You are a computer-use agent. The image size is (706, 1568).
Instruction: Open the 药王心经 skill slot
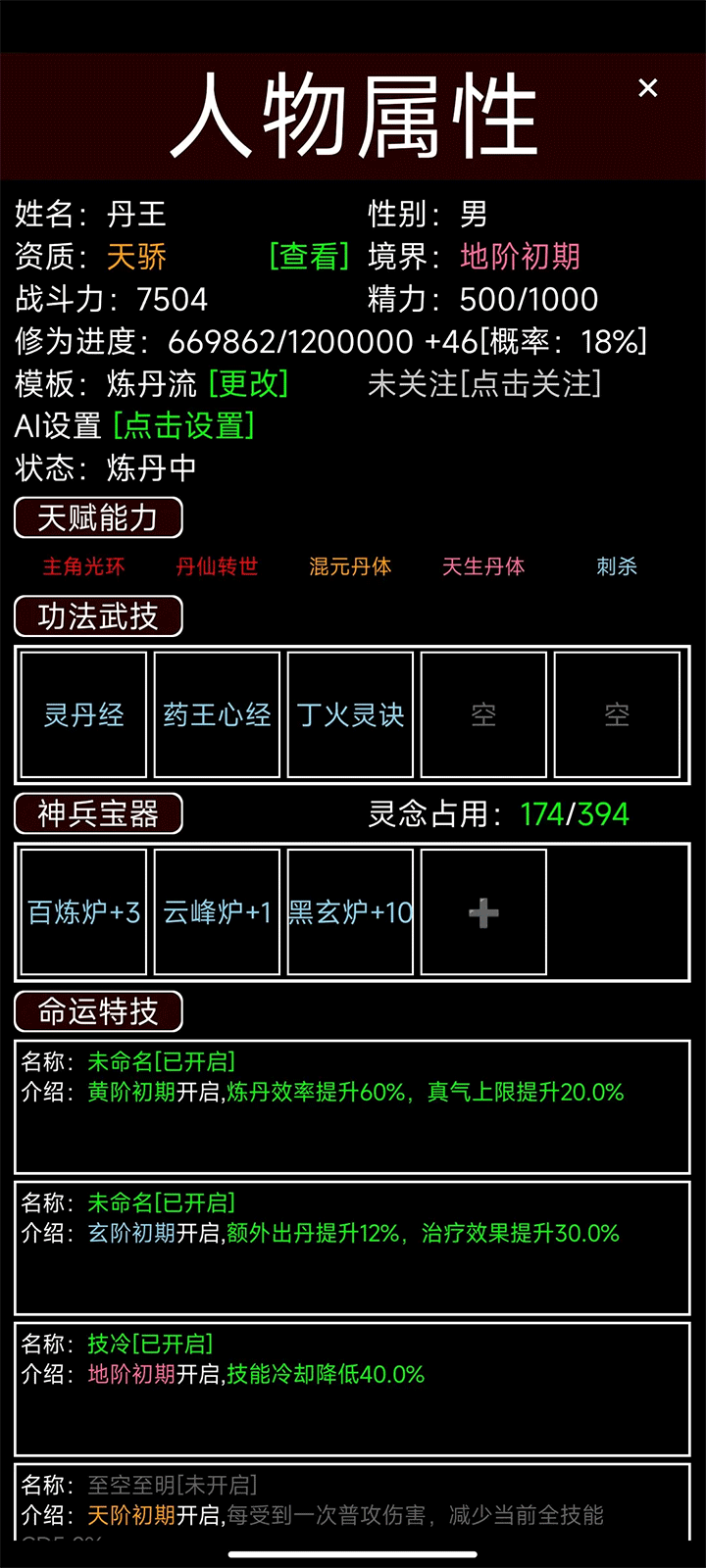pos(217,714)
